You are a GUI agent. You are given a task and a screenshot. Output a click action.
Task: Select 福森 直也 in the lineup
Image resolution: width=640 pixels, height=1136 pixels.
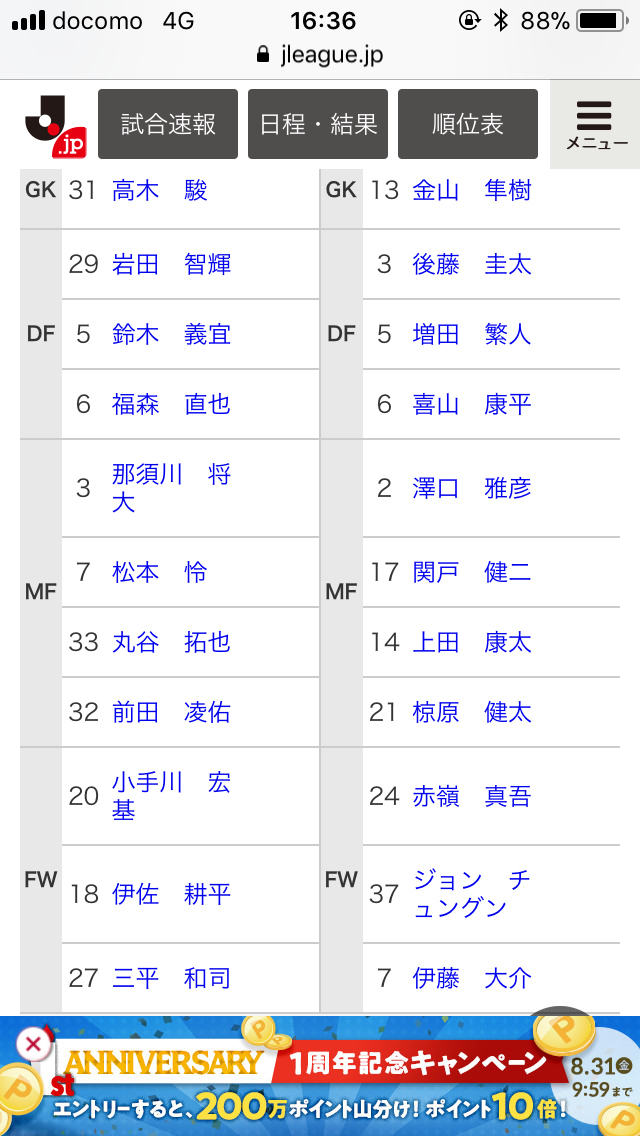(171, 404)
